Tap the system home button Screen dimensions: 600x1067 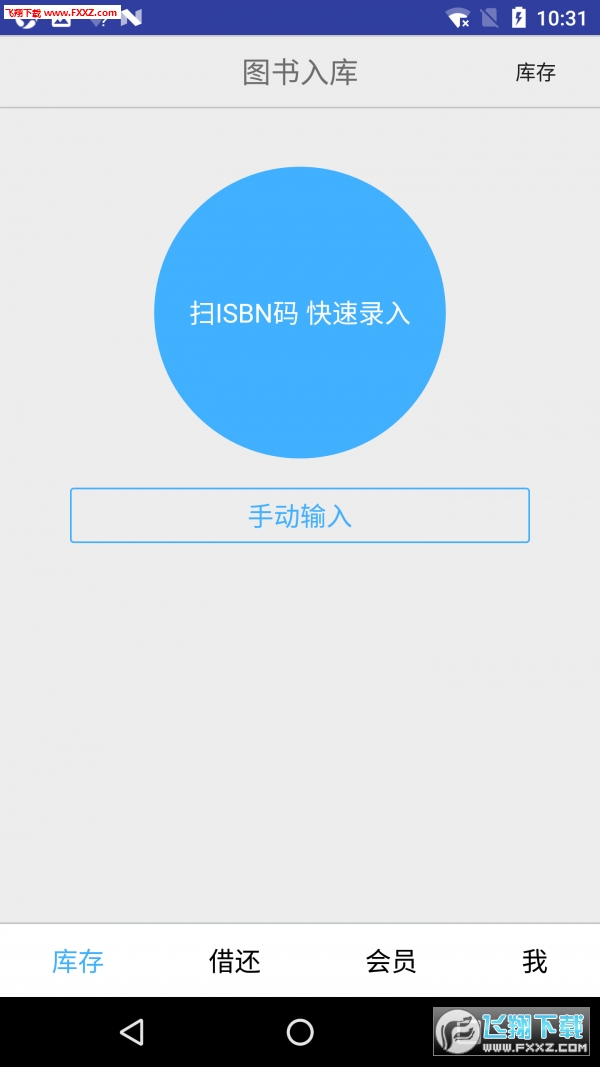[300, 1032]
